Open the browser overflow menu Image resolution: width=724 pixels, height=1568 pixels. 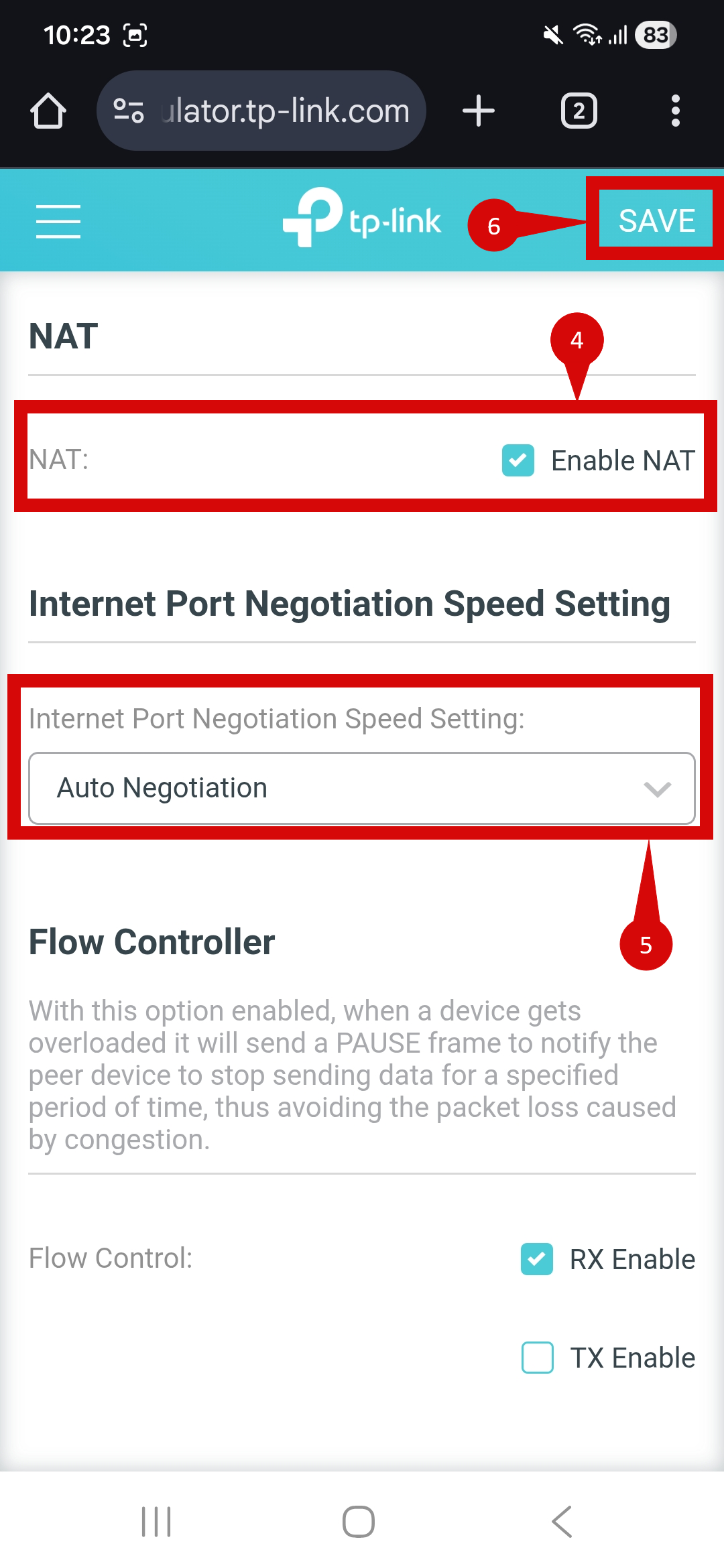675,111
